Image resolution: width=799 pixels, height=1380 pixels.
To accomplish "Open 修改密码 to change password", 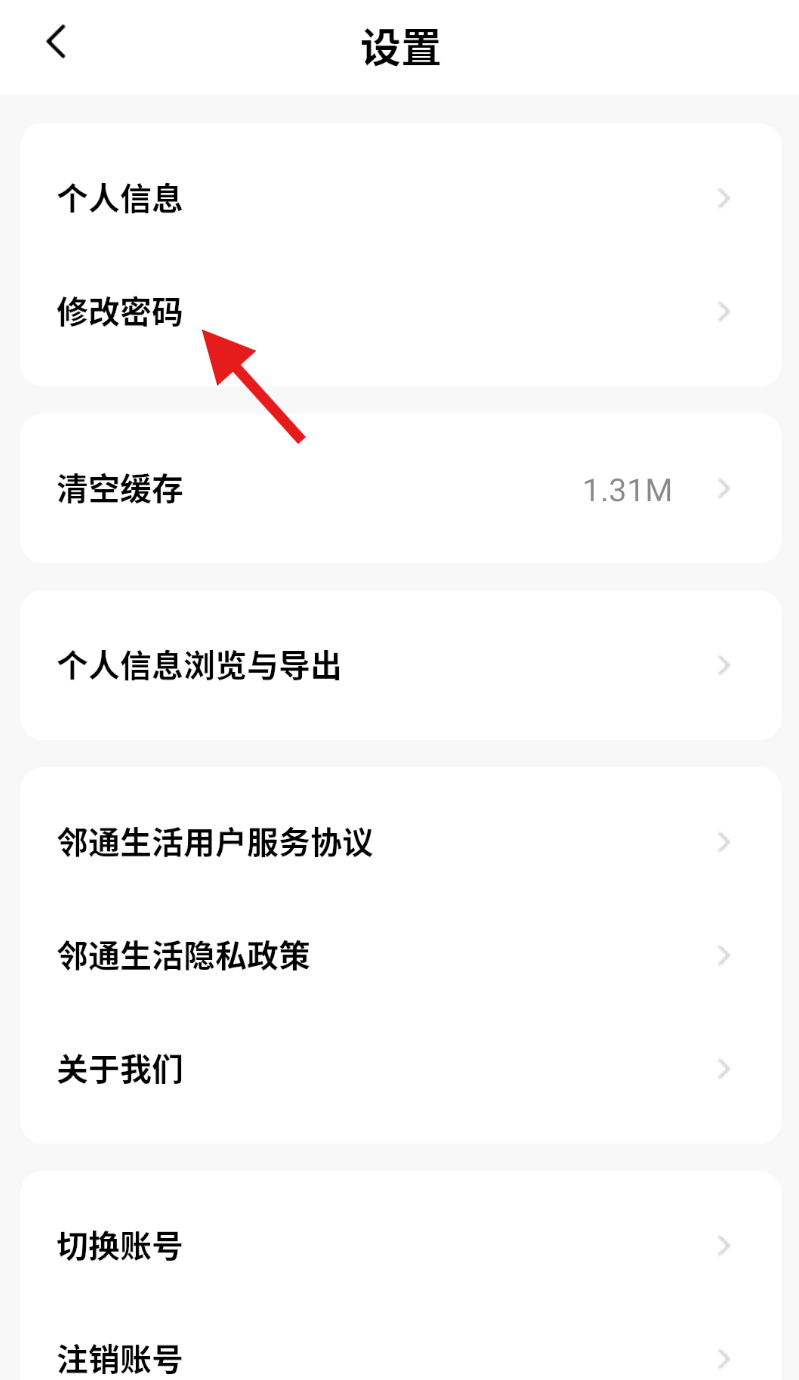I will [400, 313].
